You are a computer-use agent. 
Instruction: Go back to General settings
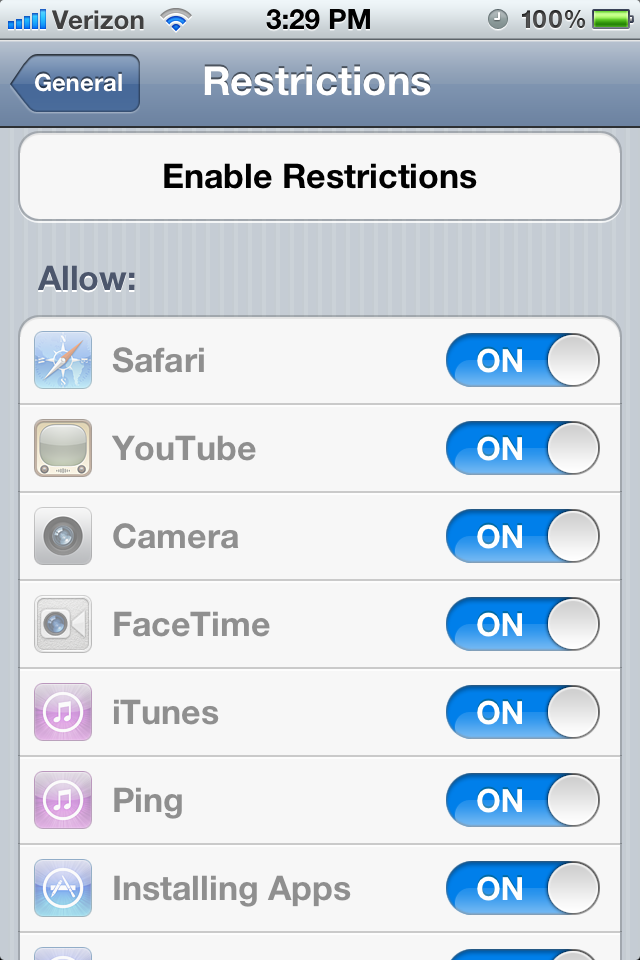pyautogui.click(x=76, y=84)
